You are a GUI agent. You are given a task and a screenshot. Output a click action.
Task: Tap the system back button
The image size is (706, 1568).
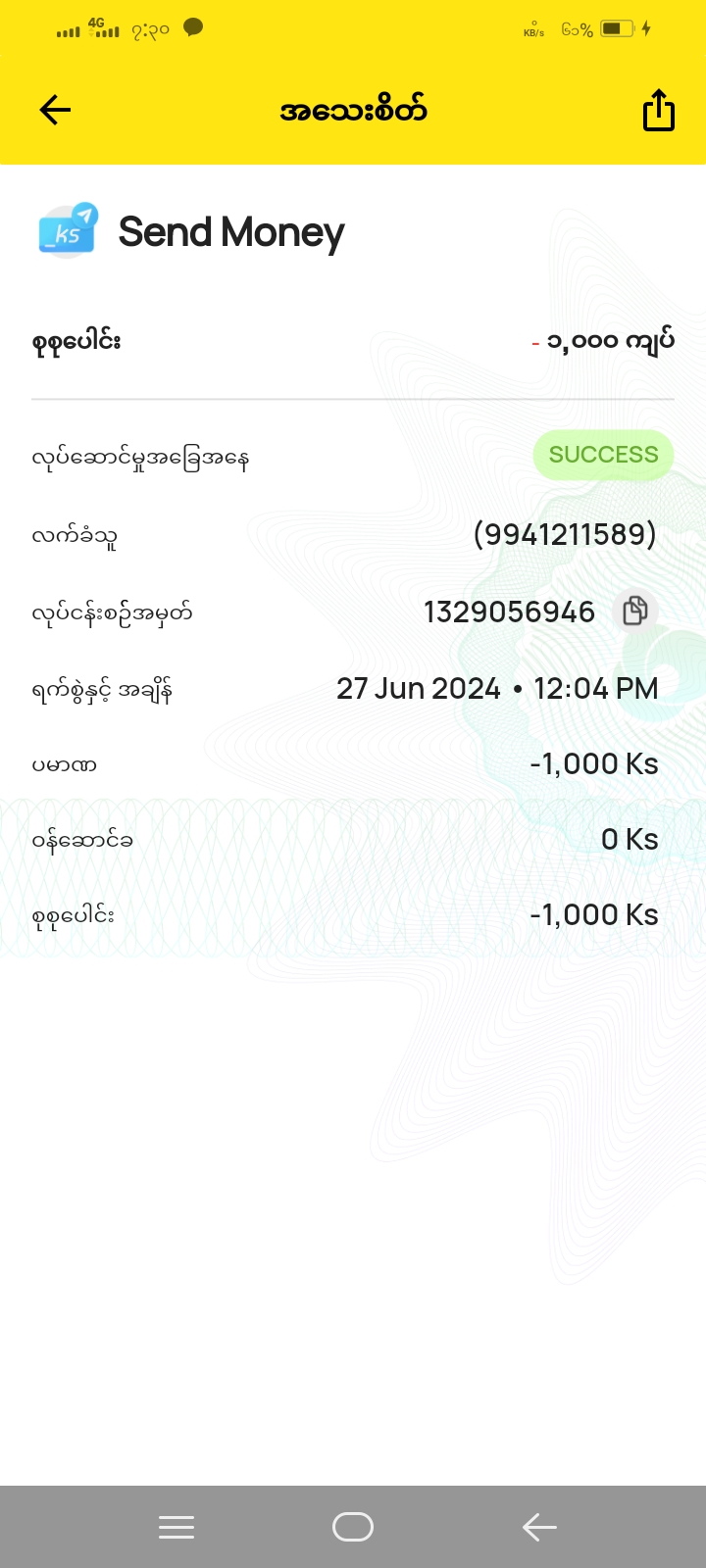[x=539, y=1527]
